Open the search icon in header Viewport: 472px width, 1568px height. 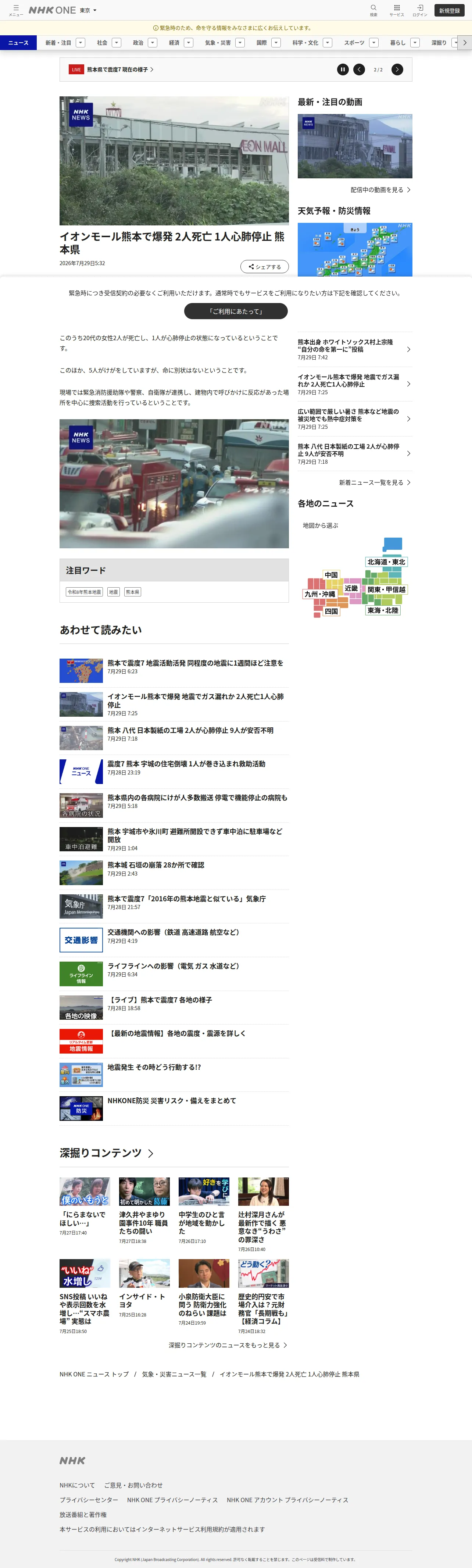click(373, 10)
